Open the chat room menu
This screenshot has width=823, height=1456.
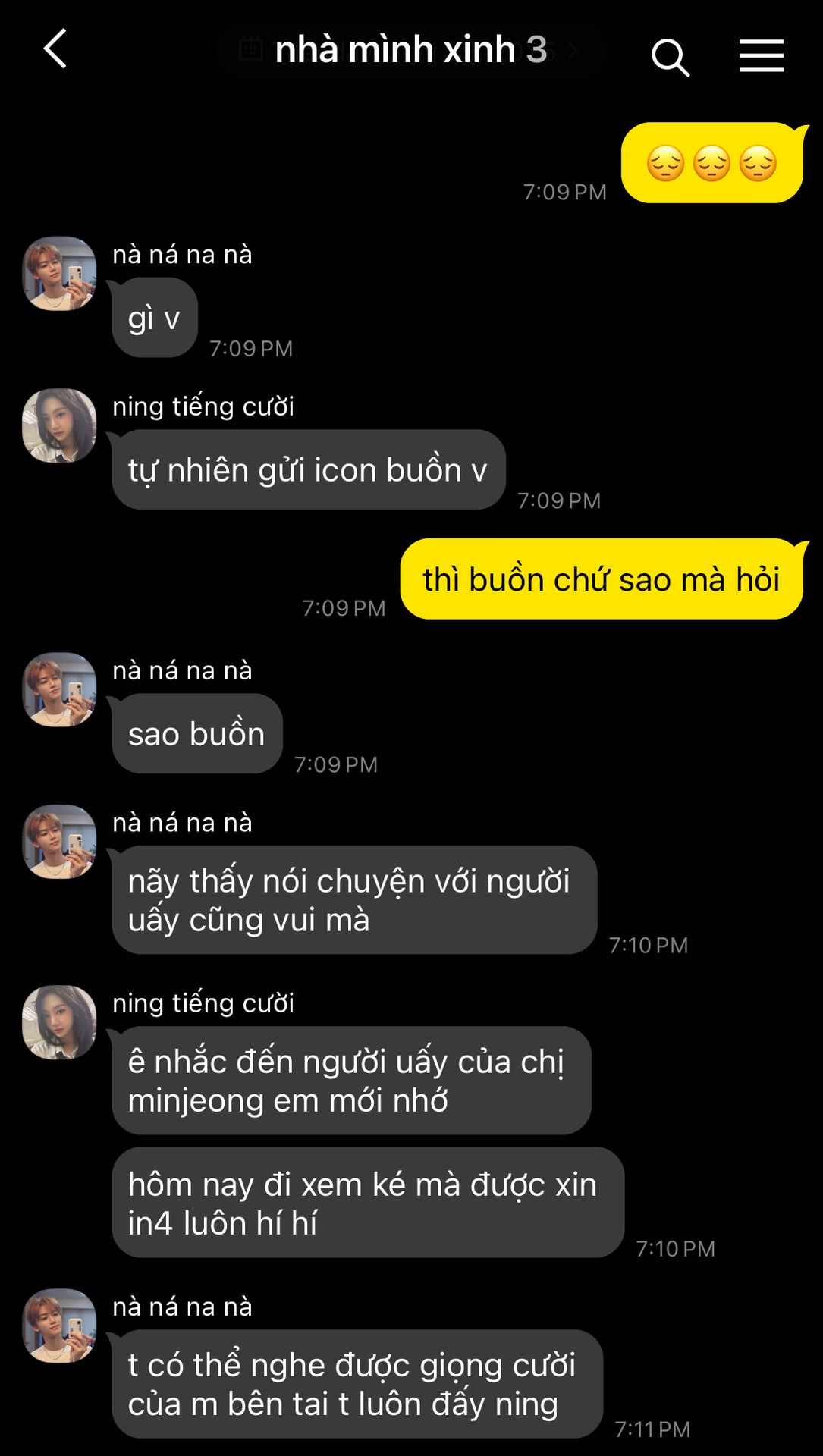click(761, 56)
